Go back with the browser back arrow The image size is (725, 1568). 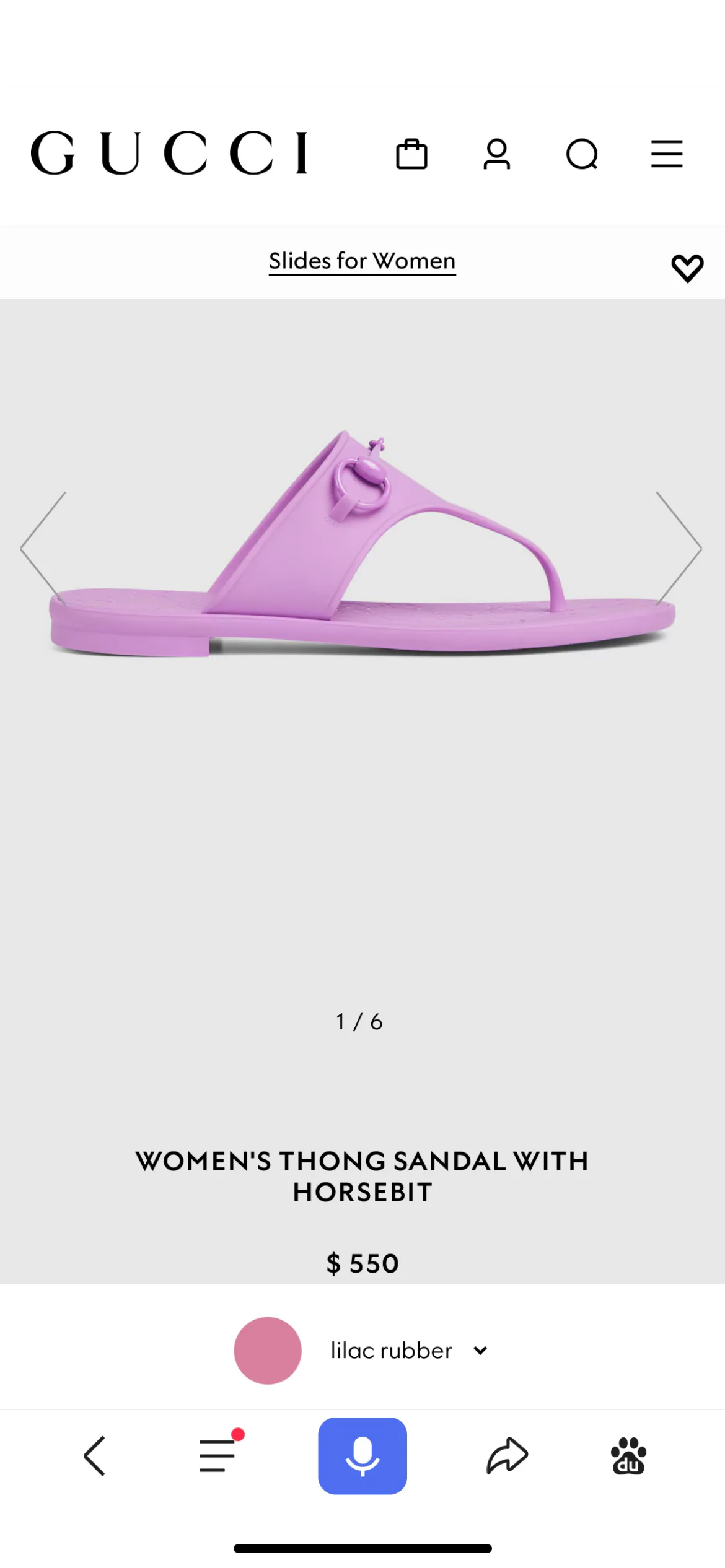(x=95, y=1456)
